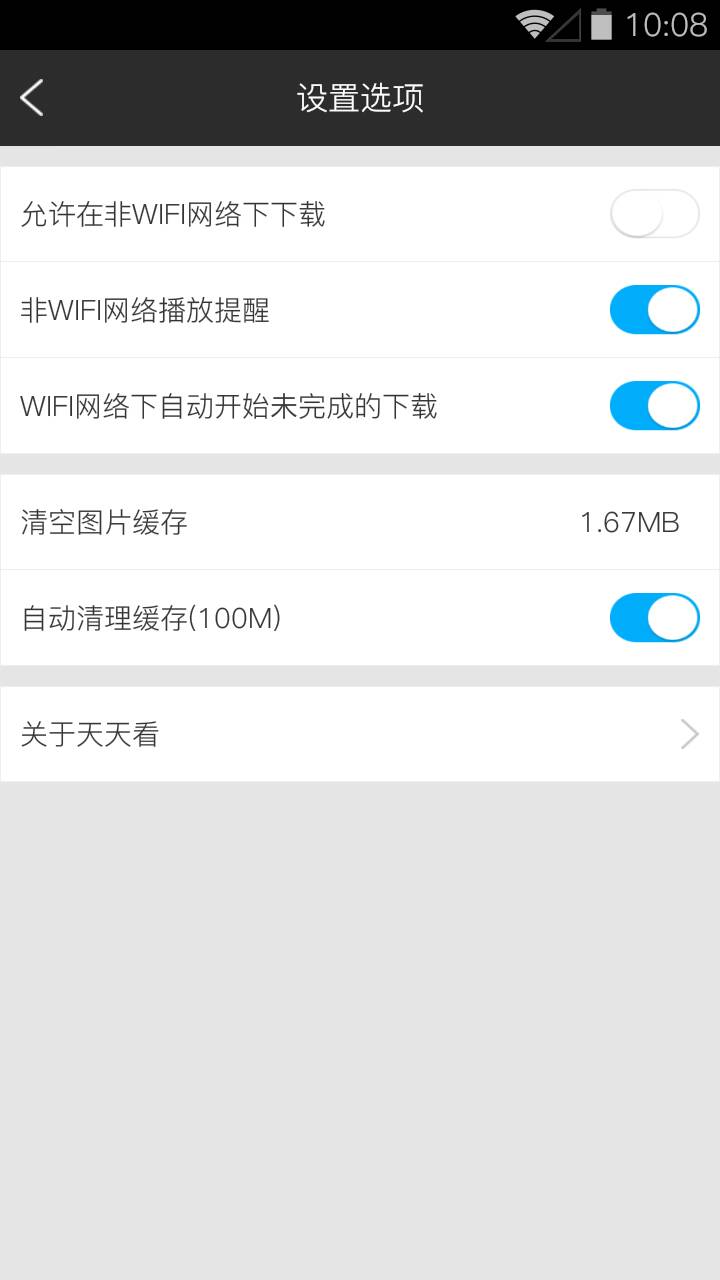Tap the back arrow to exit settings
The height and width of the screenshot is (1280, 720).
tap(30, 97)
